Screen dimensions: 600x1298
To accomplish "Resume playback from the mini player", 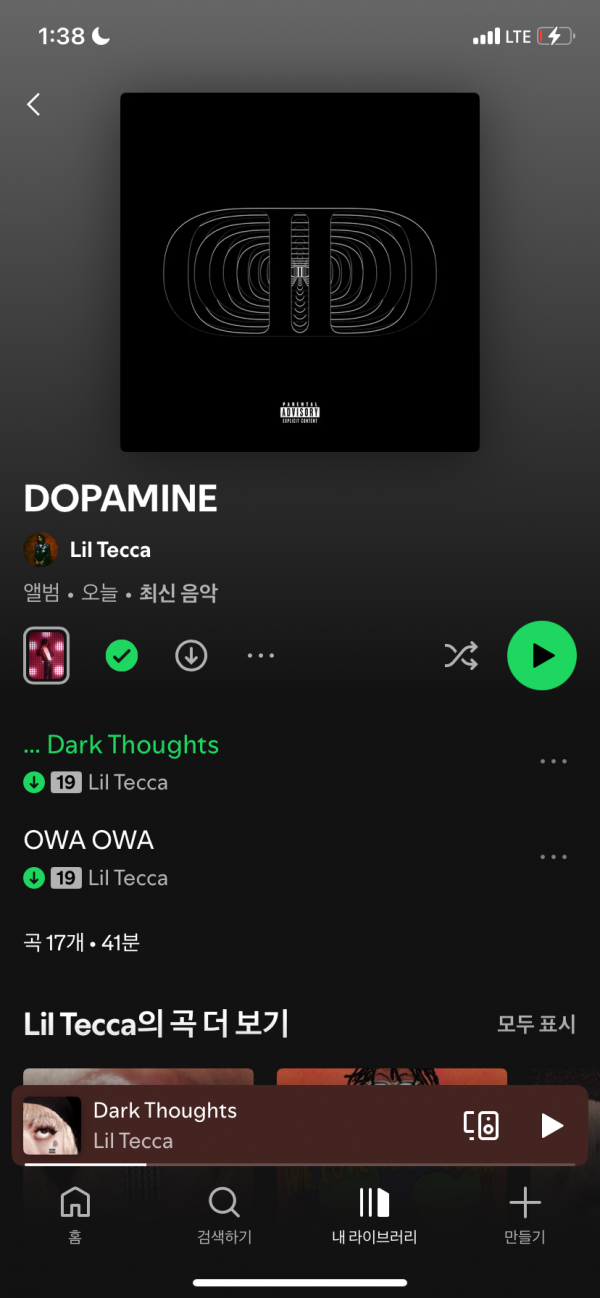I will (552, 1125).
